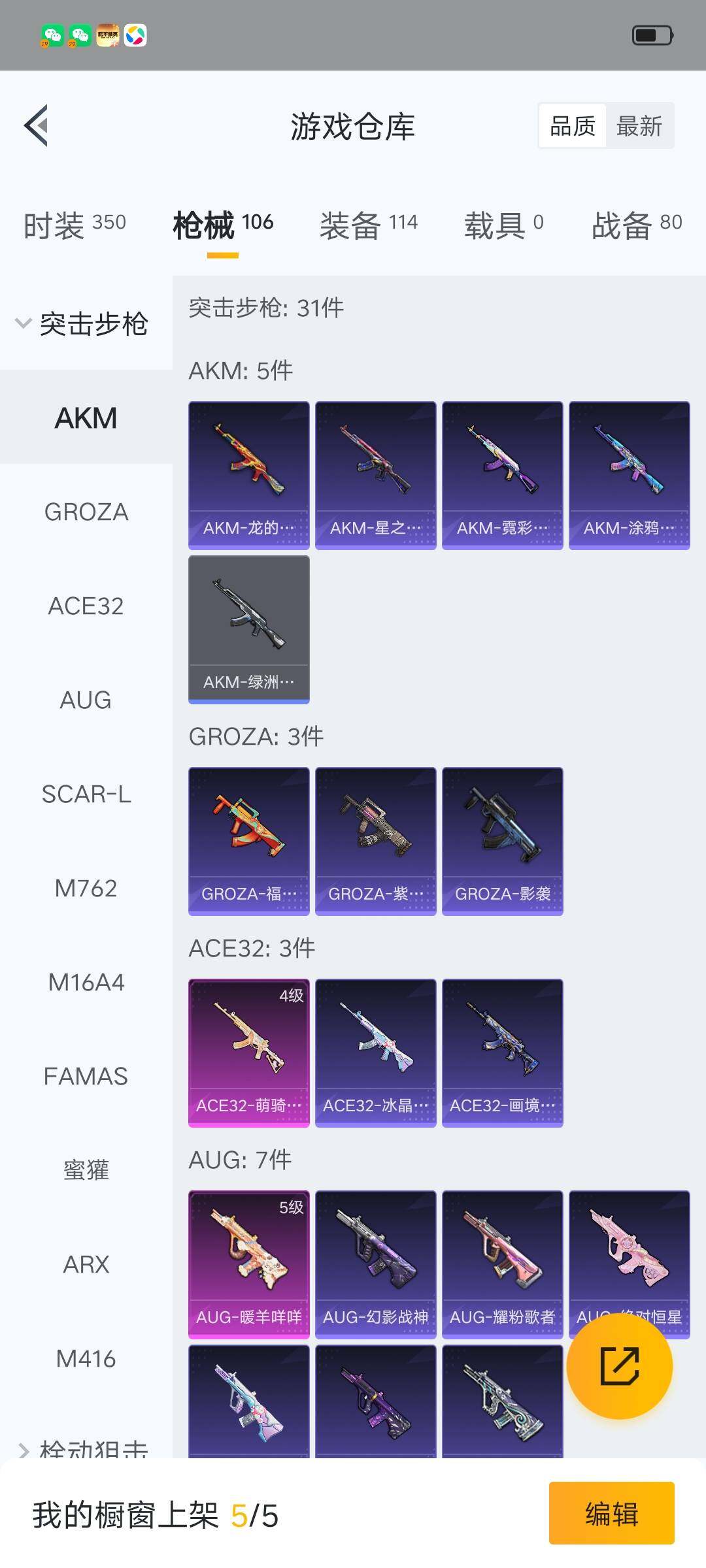The width and height of the screenshot is (706, 1568).
Task: Select M416 in the side list
Action: click(x=86, y=1358)
